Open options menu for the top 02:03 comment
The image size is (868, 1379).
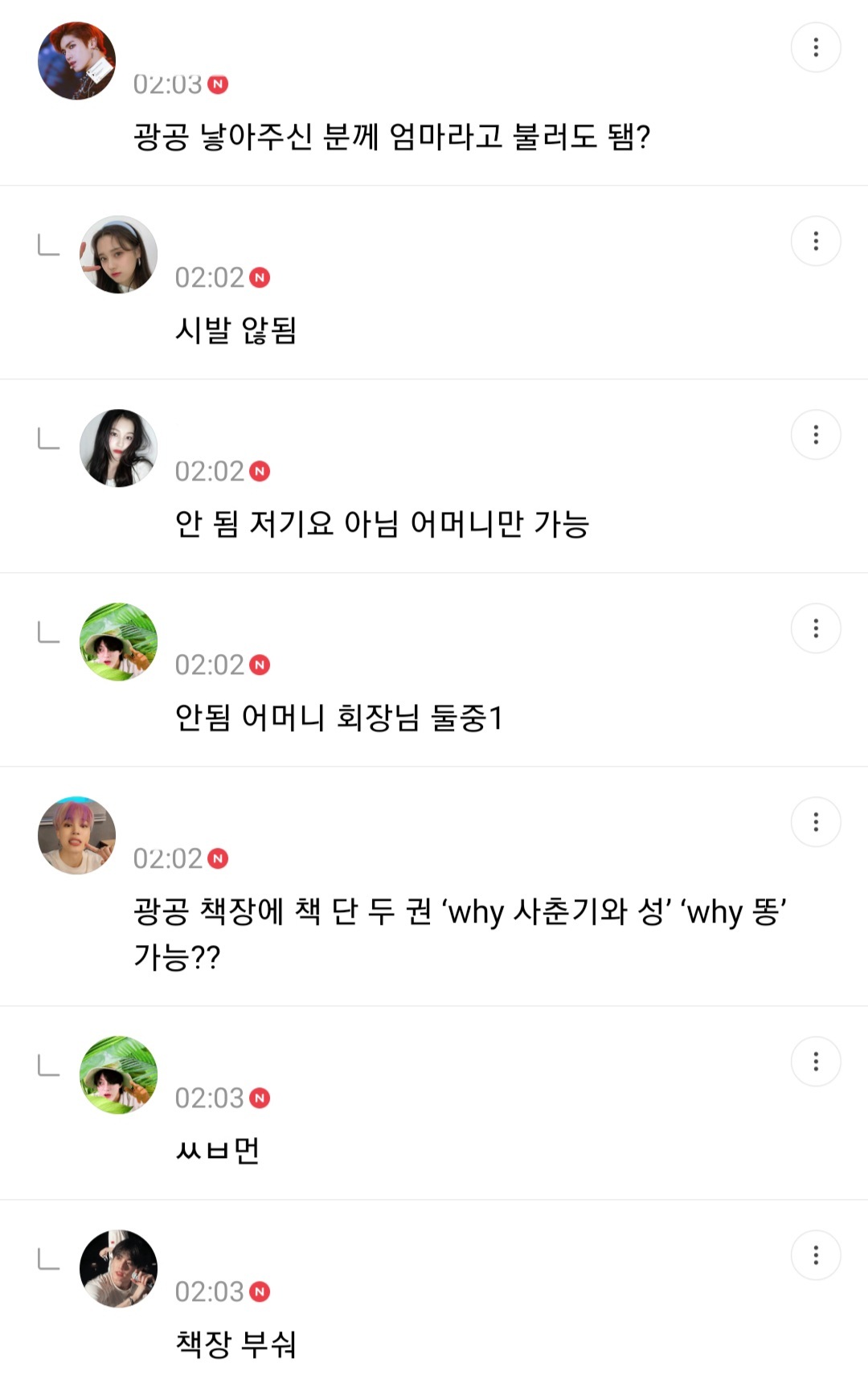tap(817, 48)
